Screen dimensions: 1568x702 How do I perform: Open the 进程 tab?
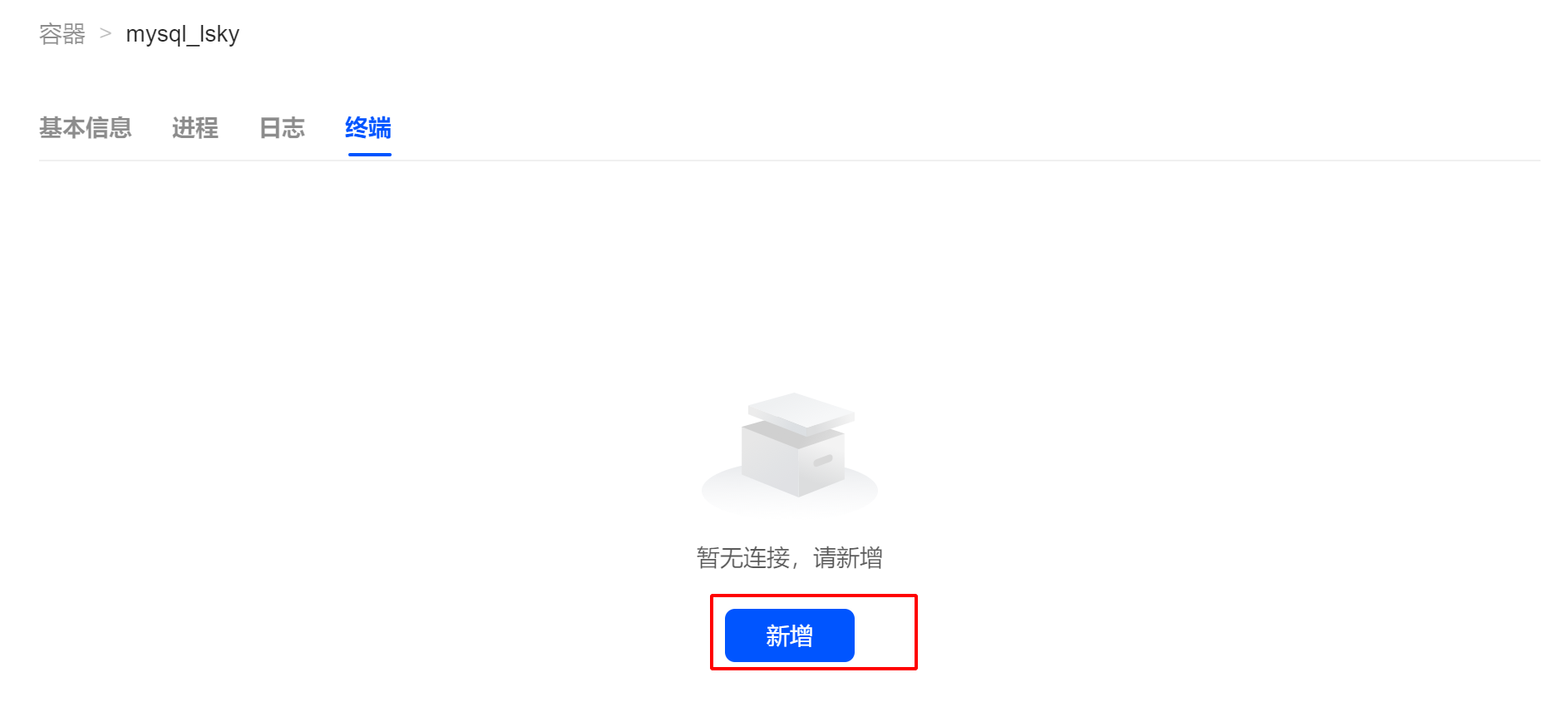point(195,127)
